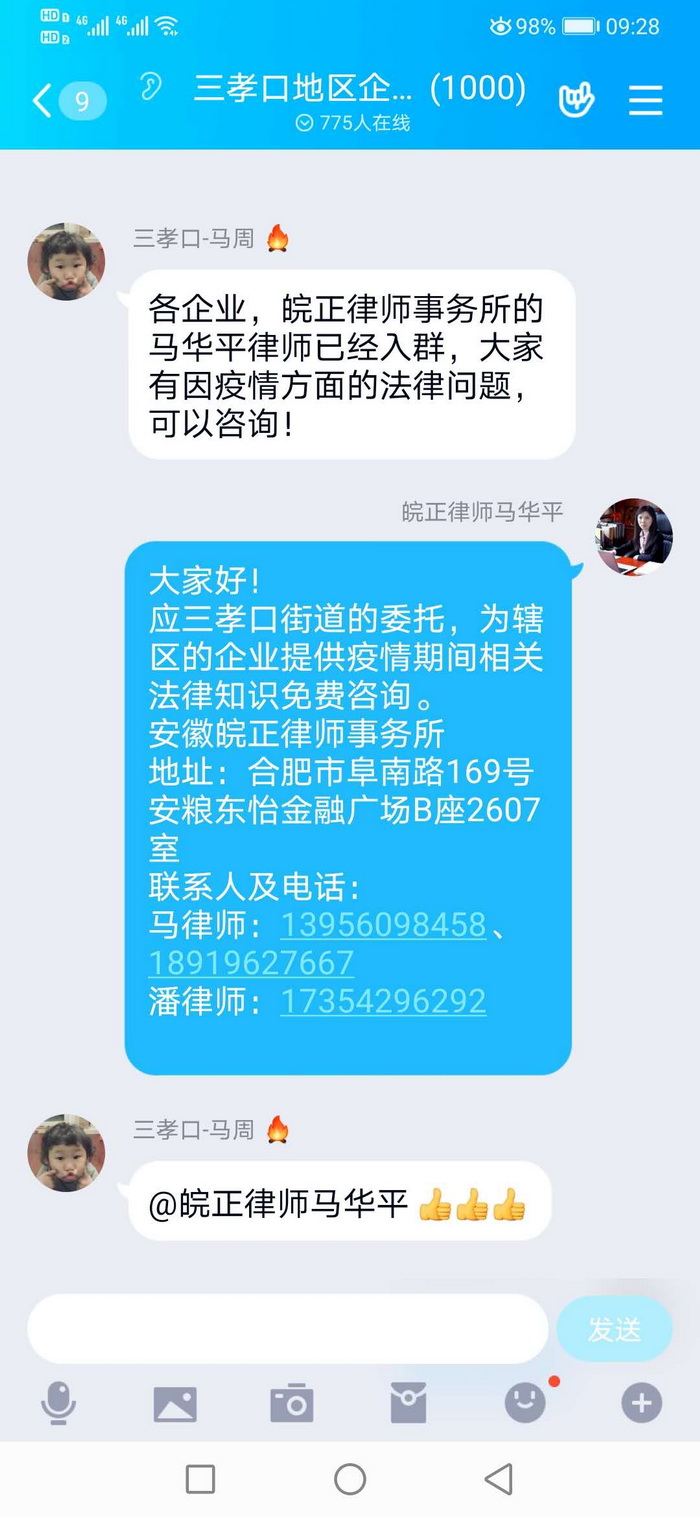Call Ma lawyer's number 13956098458
This screenshot has width=700, height=1517.
383,924
